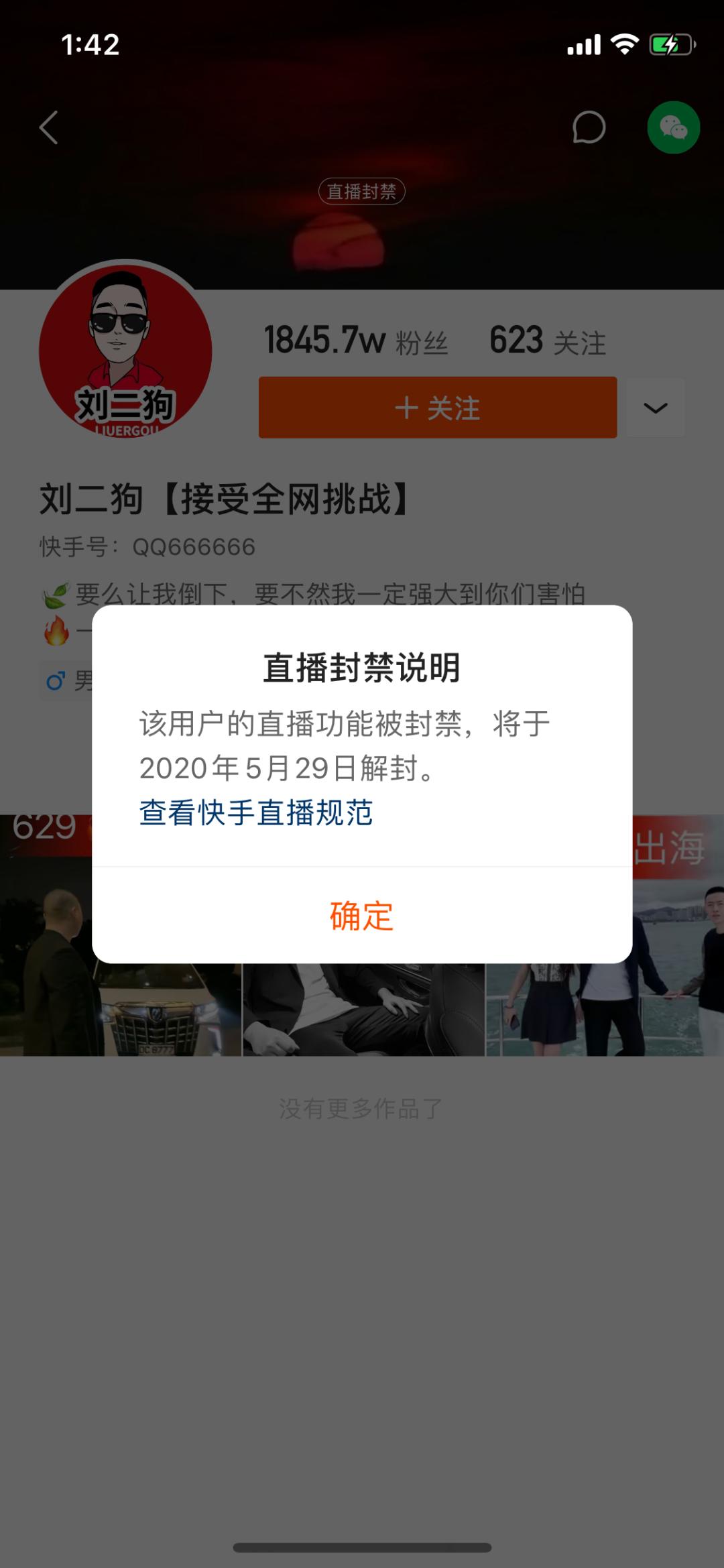The width and height of the screenshot is (724, 1568).
Task: Open the 查看快手直播规范 link
Action: 257,813
